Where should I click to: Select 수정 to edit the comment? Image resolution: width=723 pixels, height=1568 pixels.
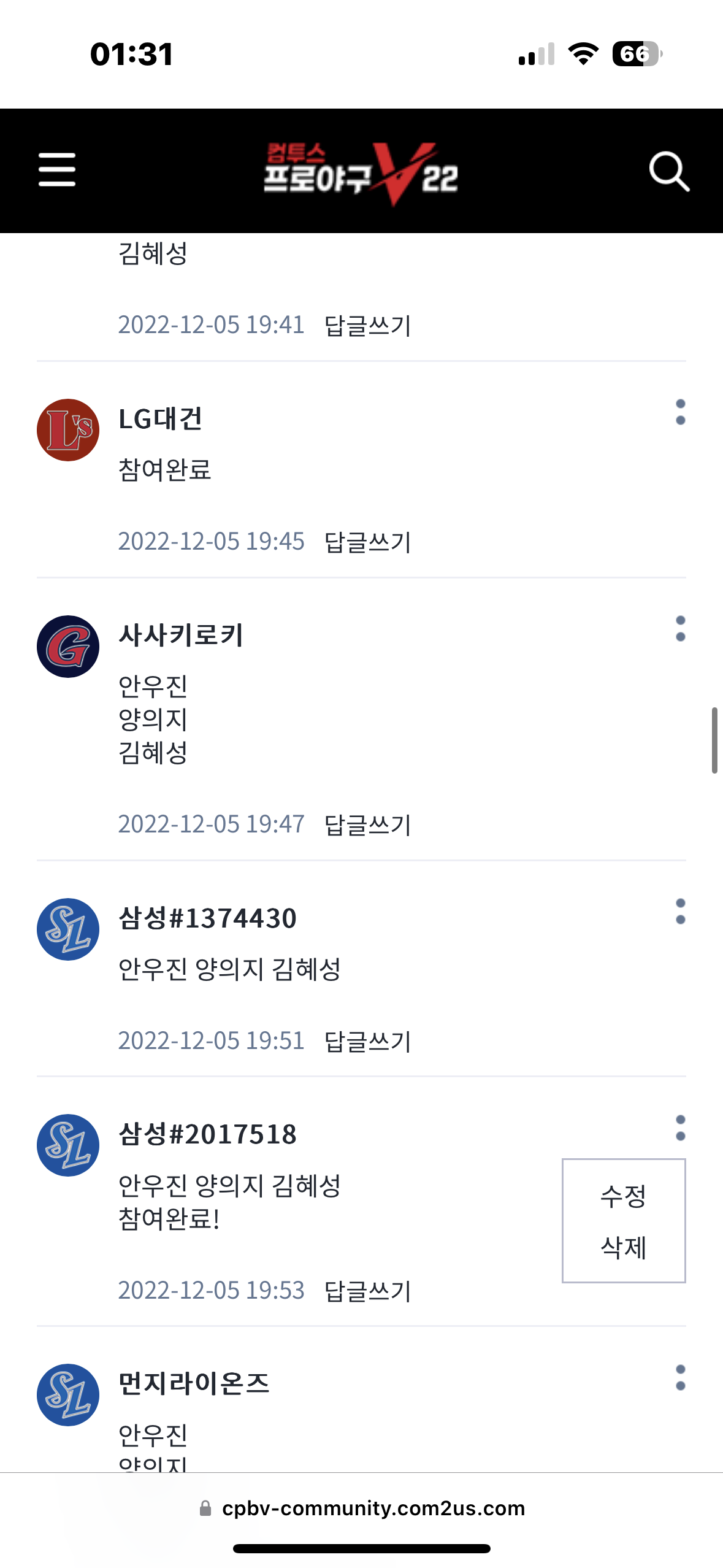(x=624, y=1196)
